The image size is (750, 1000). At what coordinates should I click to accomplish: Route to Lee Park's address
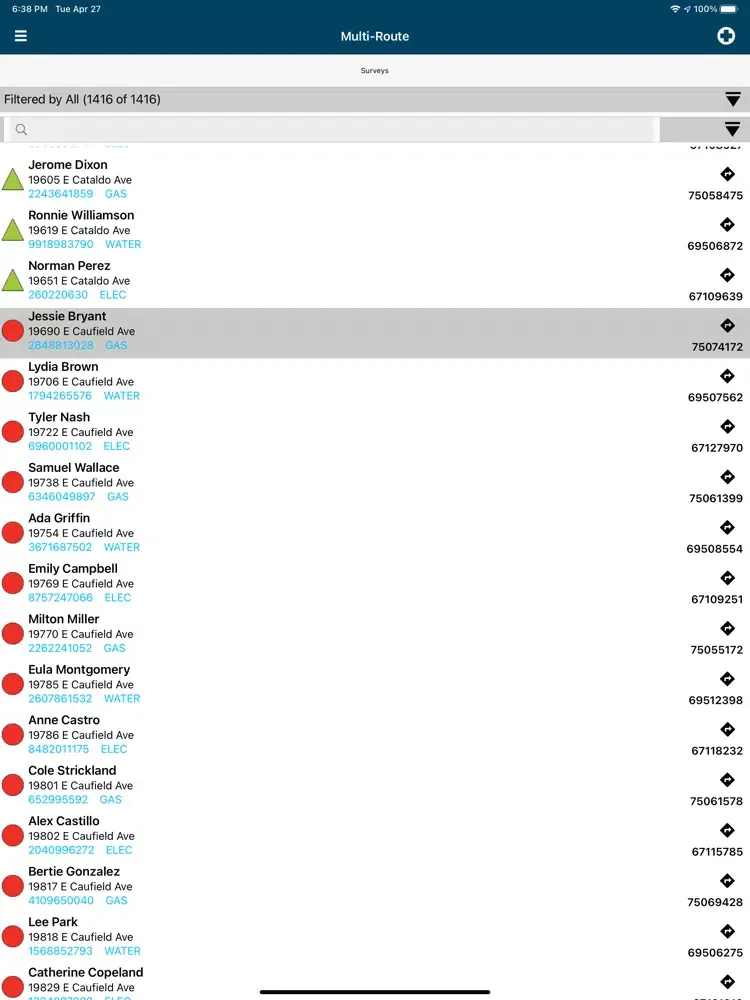click(x=728, y=932)
